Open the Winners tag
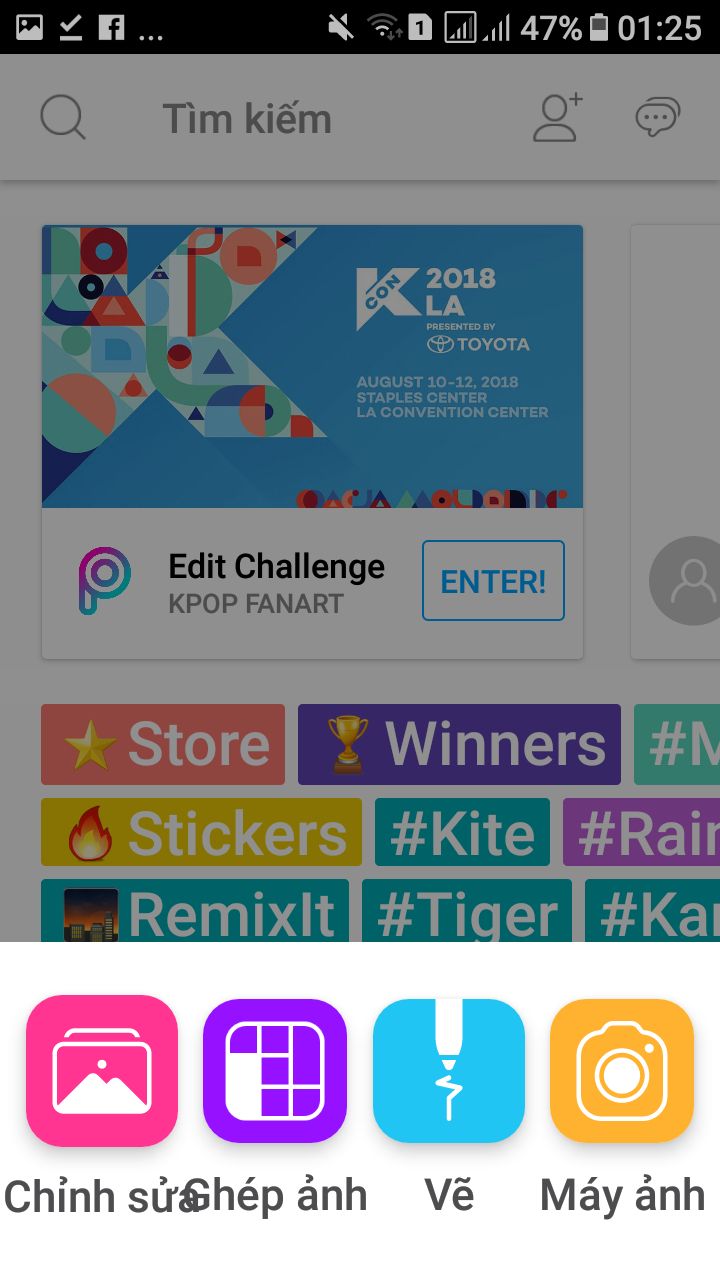 click(x=459, y=745)
